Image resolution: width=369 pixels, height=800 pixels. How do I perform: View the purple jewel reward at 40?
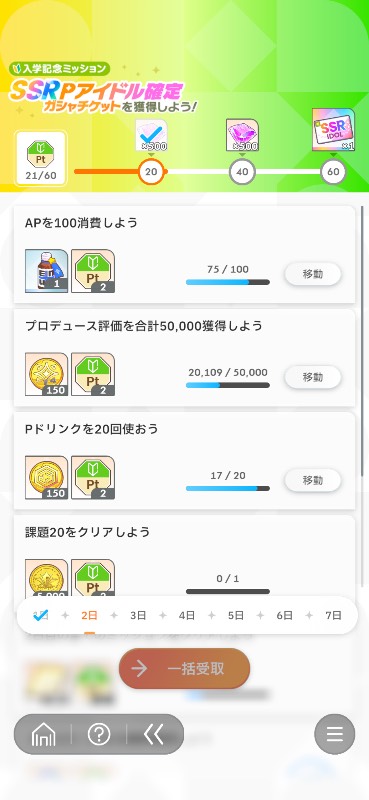point(242,135)
